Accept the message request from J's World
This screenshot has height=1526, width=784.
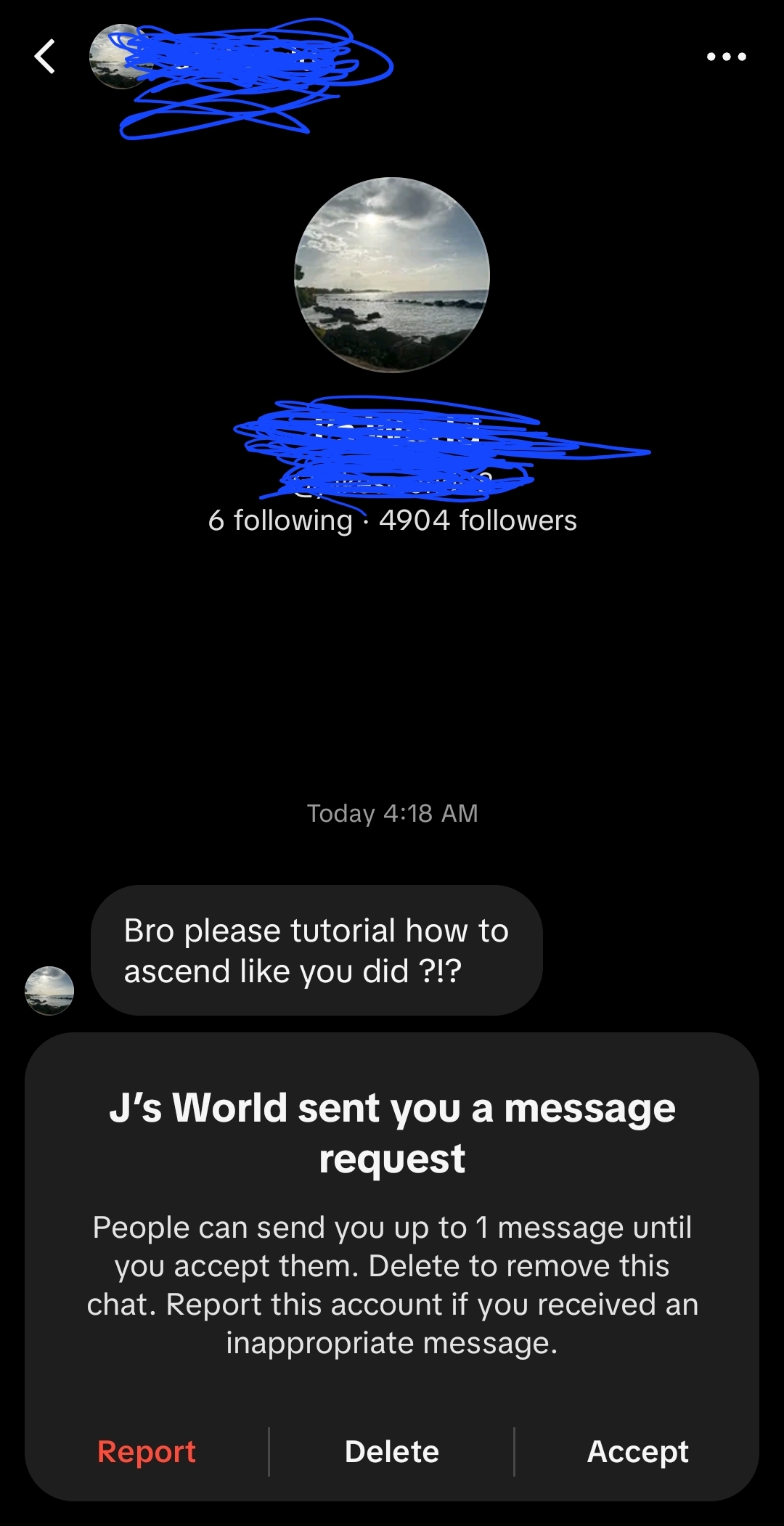637,1451
